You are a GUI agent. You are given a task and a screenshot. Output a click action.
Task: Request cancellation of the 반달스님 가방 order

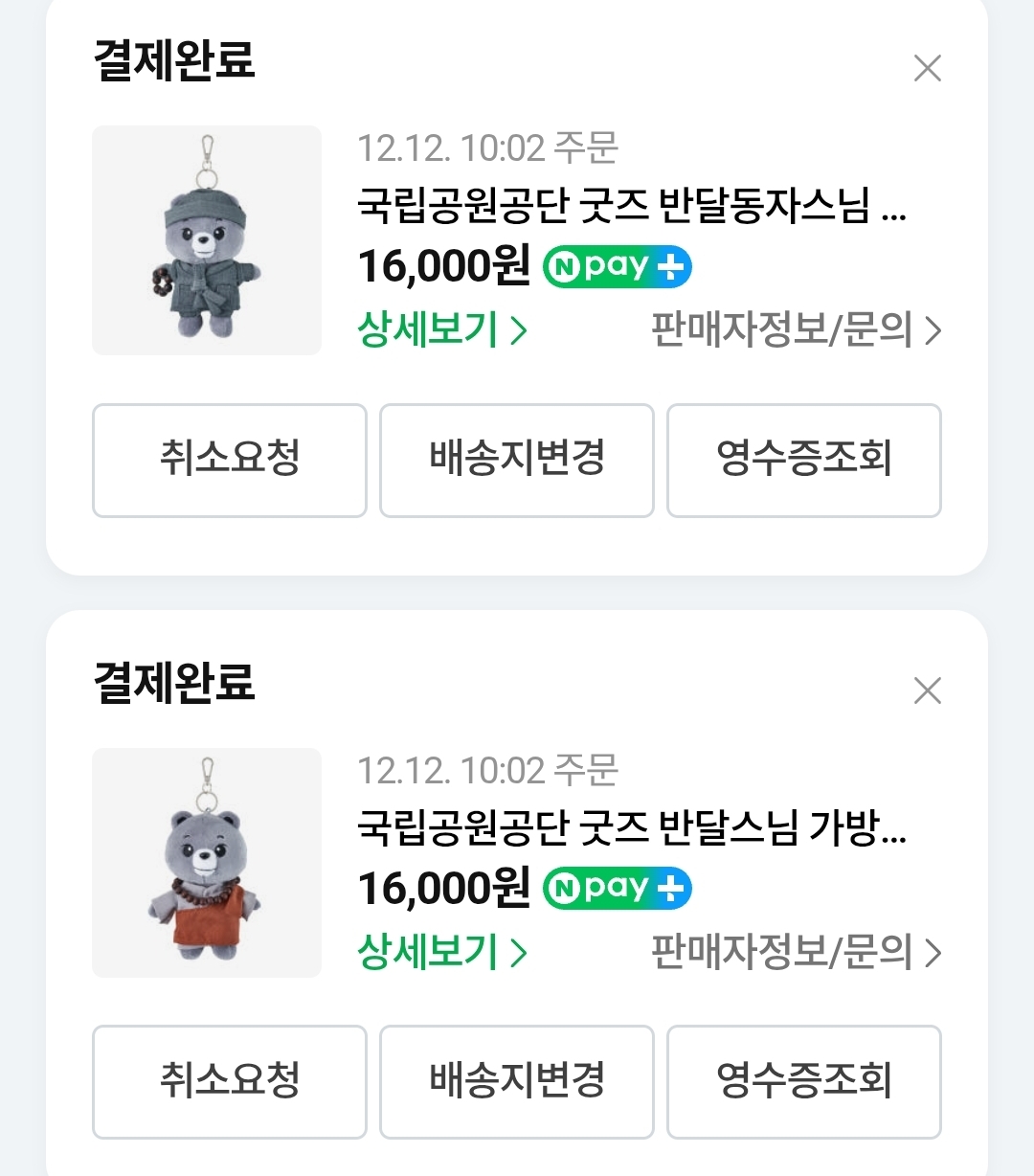coord(230,1081)
